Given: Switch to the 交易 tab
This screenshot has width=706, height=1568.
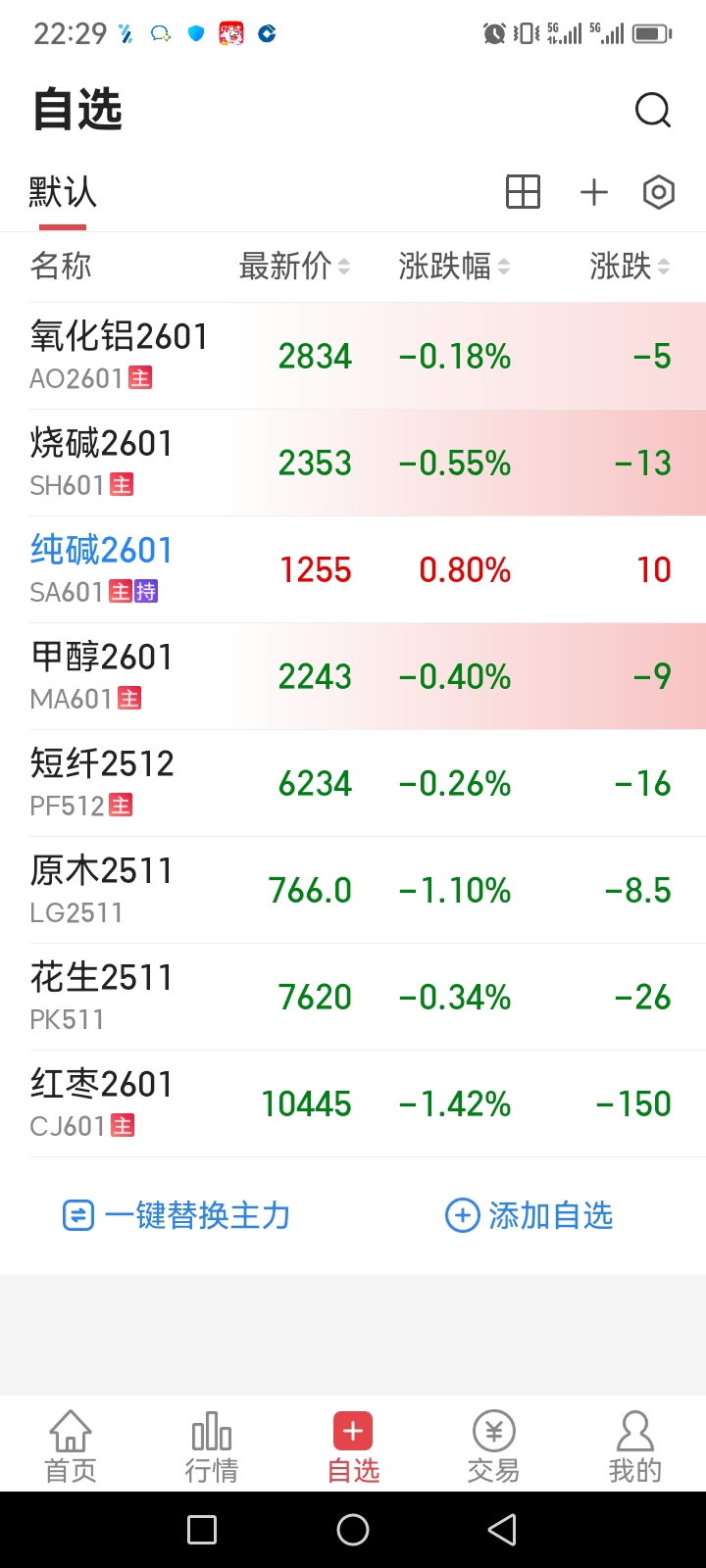Looking at the screenshot, I should (x=494, y=1446).
